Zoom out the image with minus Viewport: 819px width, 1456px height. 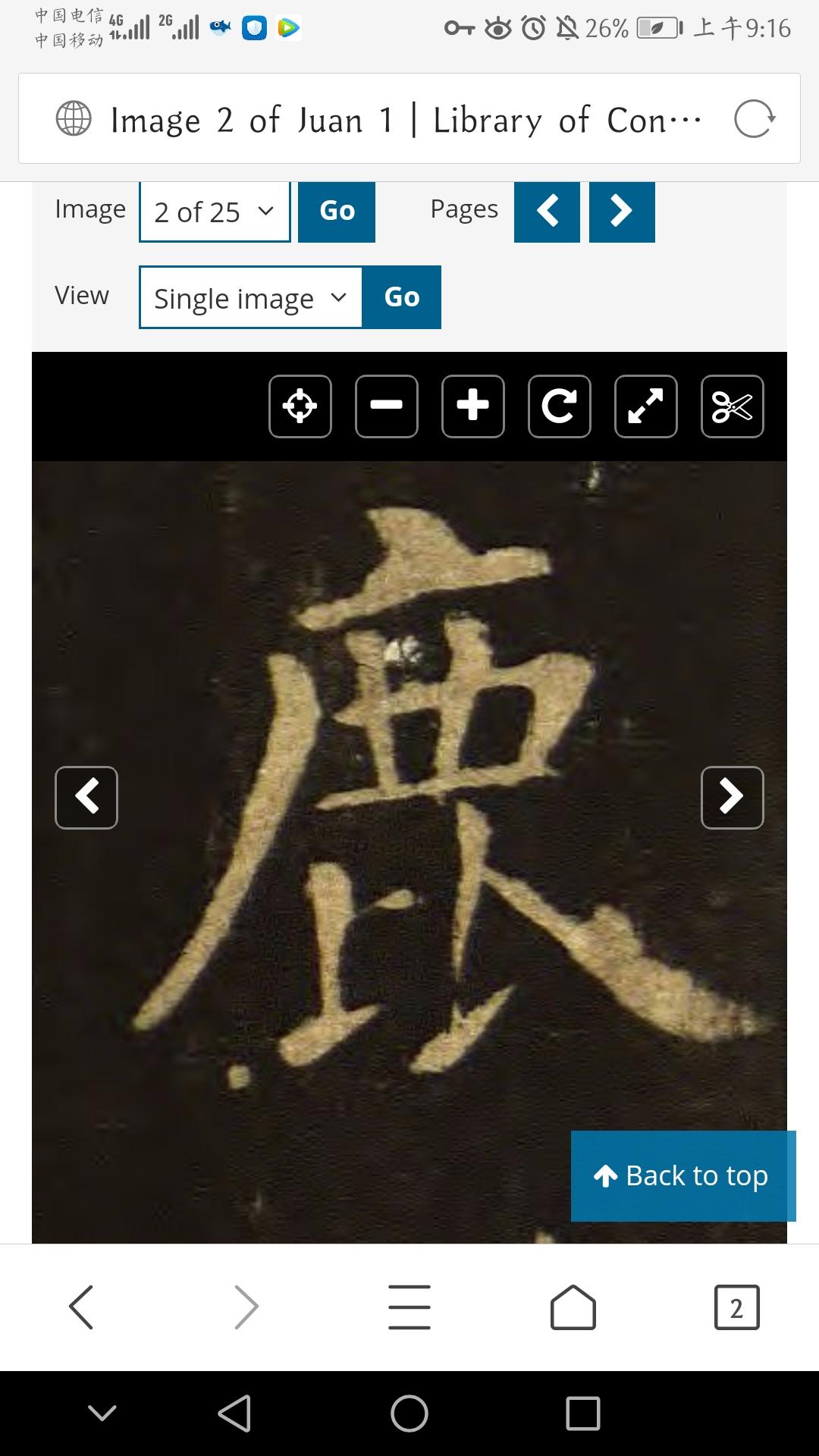(387, 406)
